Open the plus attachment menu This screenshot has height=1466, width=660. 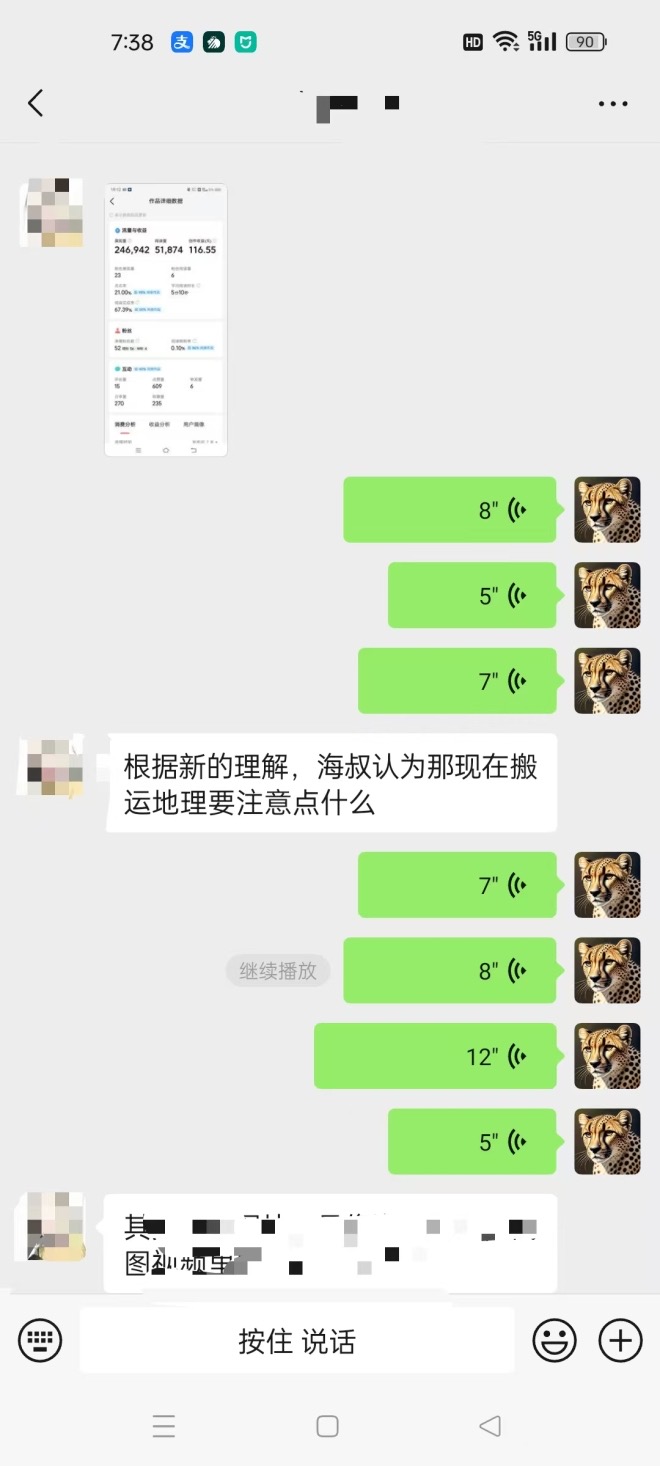[620, 1340]
